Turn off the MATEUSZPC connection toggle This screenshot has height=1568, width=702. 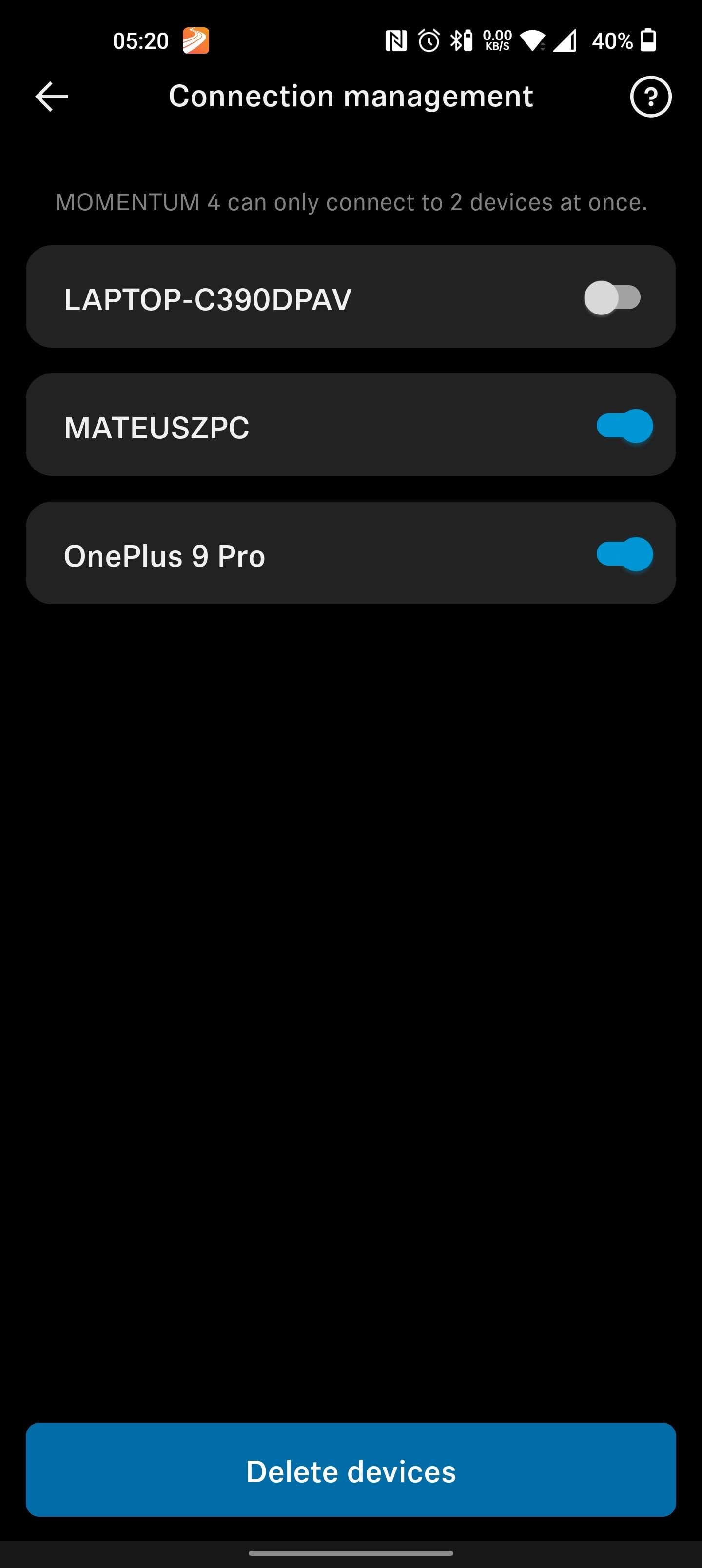coord(624,426)
